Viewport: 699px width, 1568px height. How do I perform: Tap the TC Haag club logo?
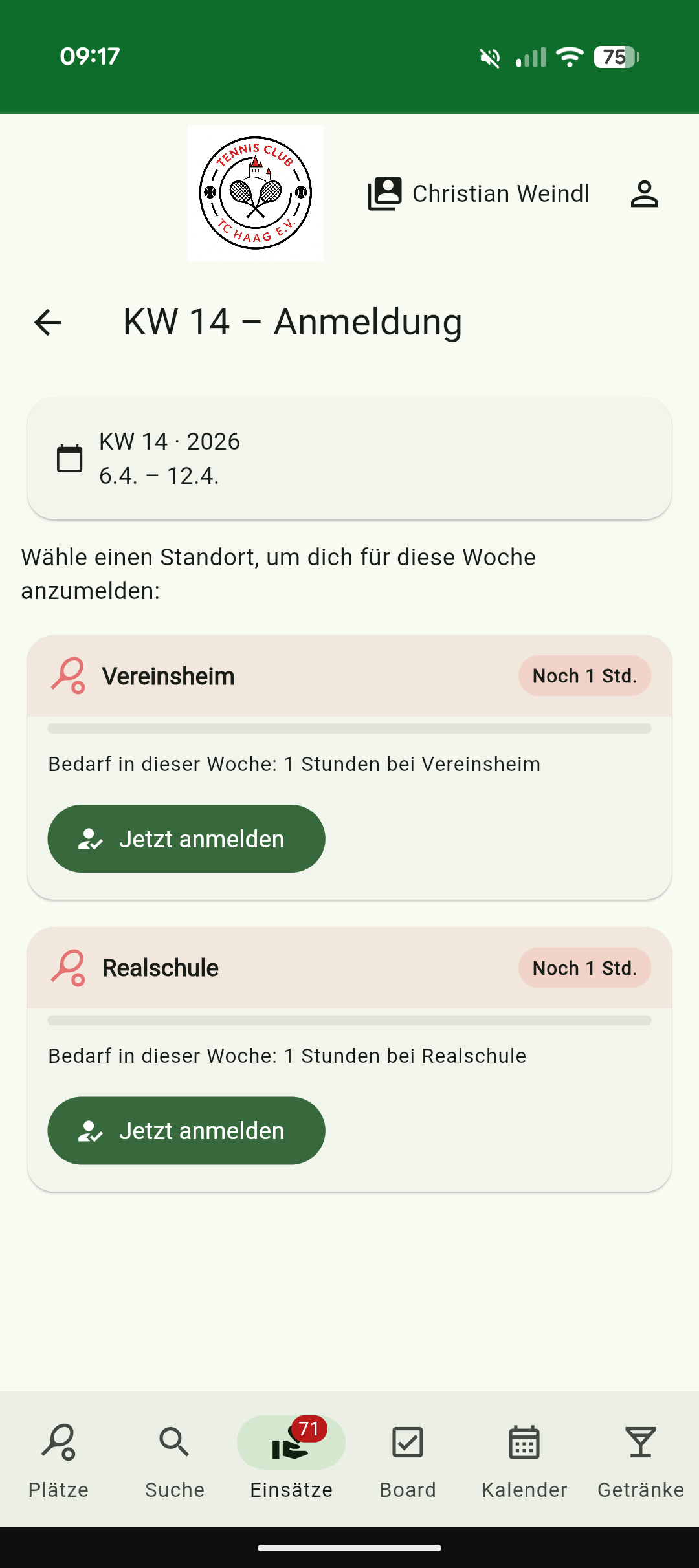tap(256, 193)
